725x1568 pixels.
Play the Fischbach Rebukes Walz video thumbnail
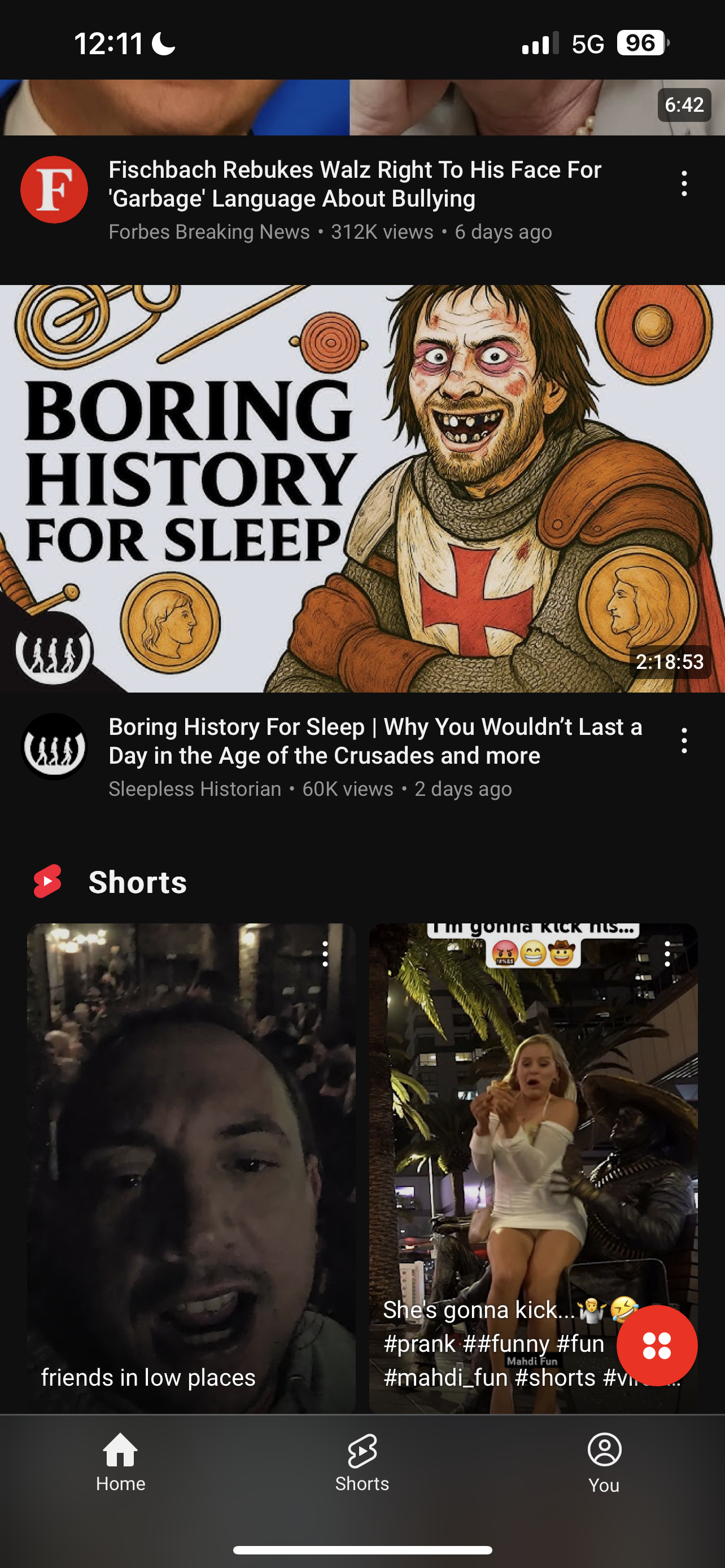[362, 107]
